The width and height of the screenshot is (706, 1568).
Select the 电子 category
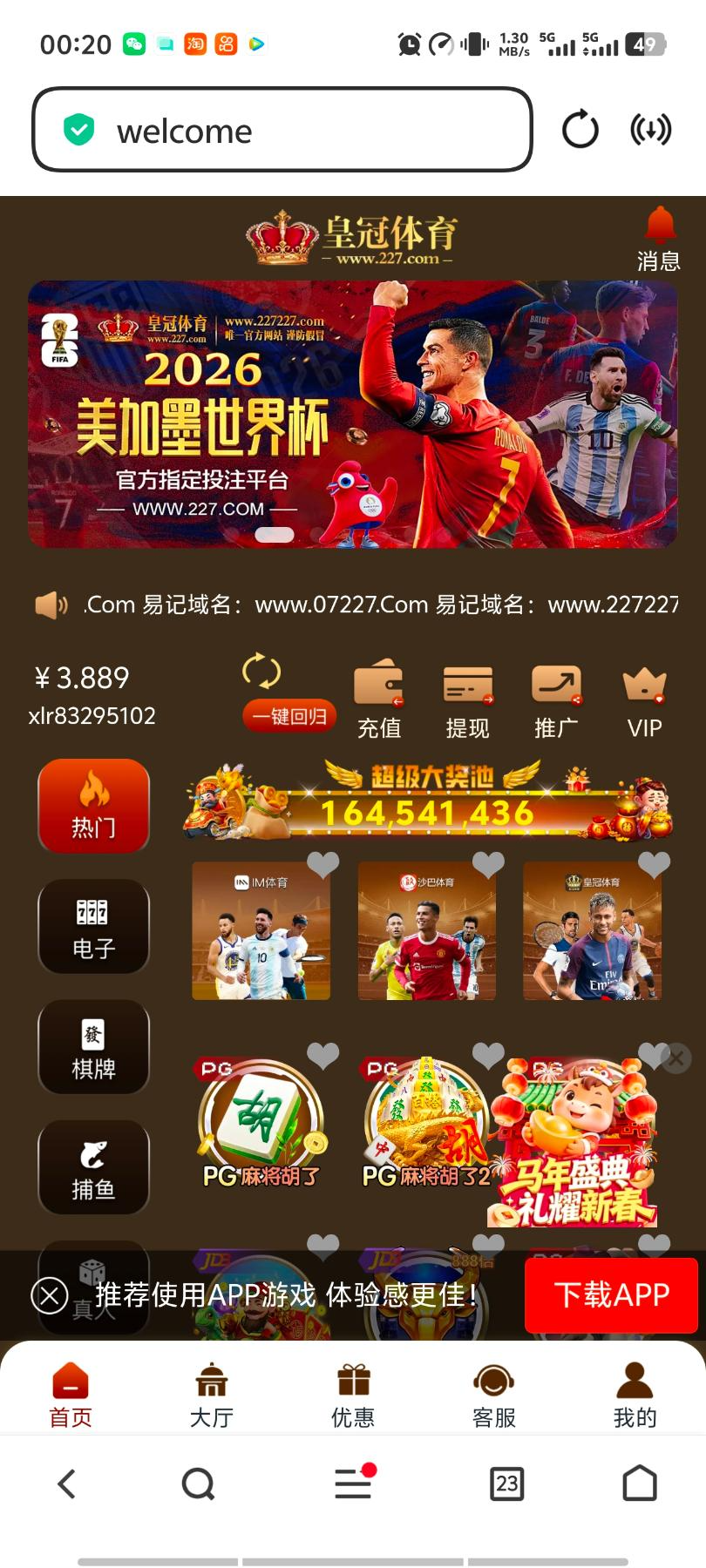93,926
